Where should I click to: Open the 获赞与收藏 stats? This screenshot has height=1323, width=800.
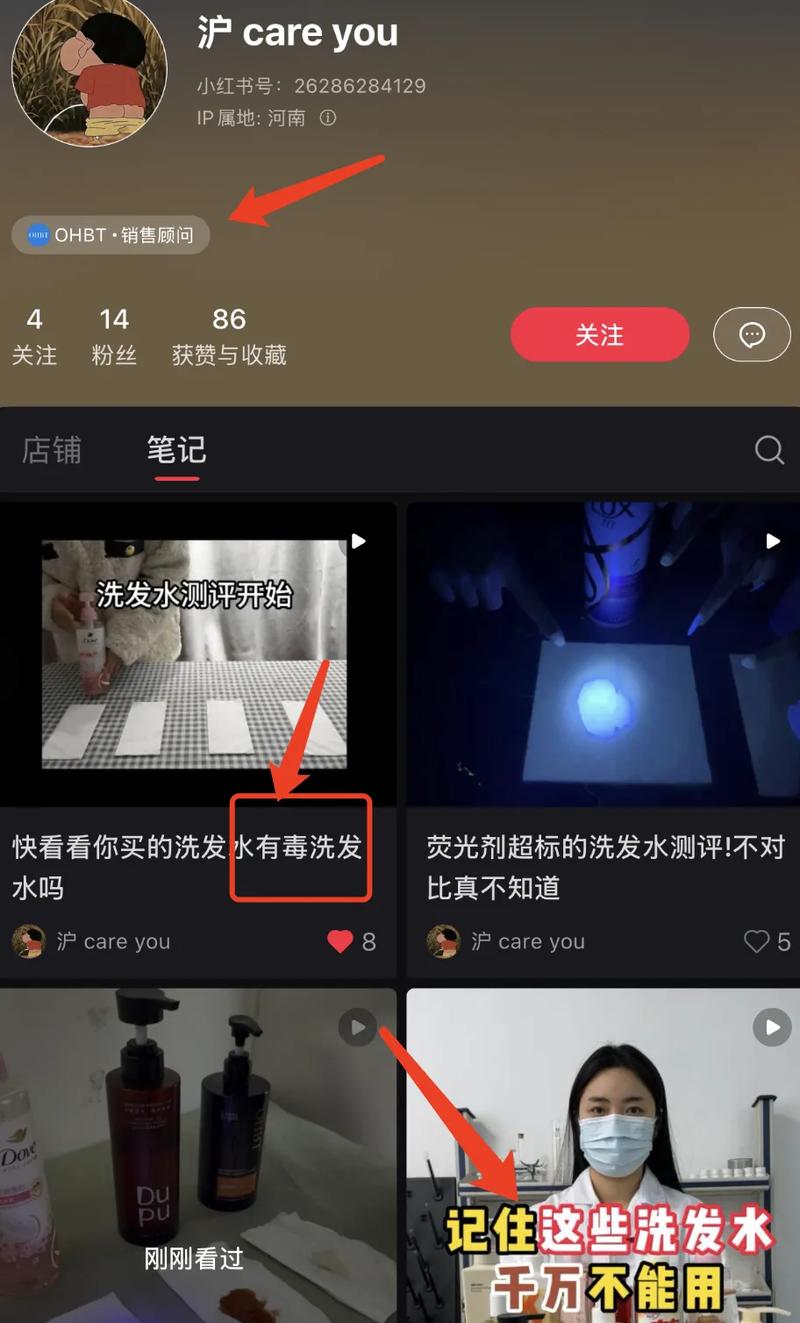point(229,336)
